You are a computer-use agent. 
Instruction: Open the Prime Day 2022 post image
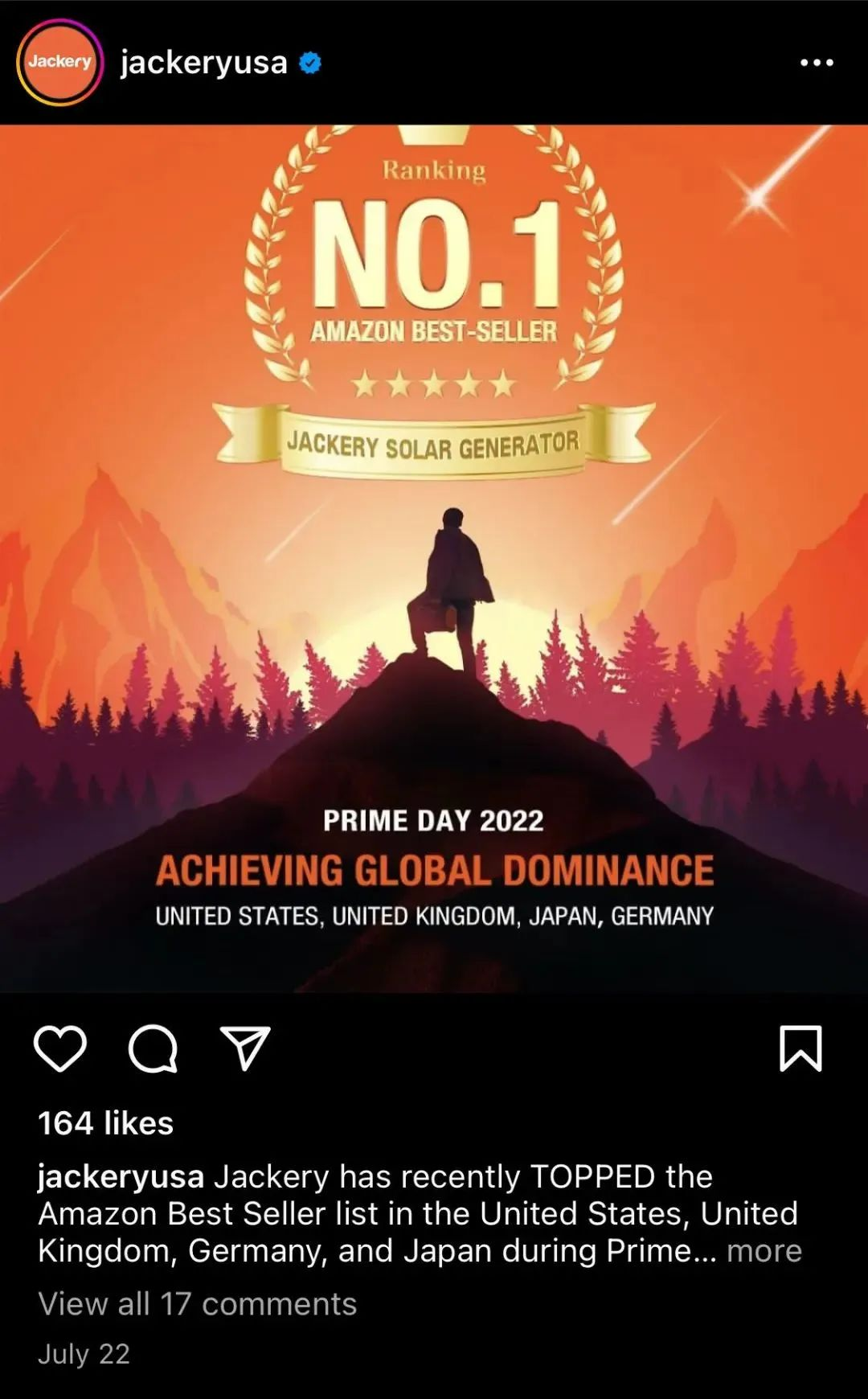(434, 559)
